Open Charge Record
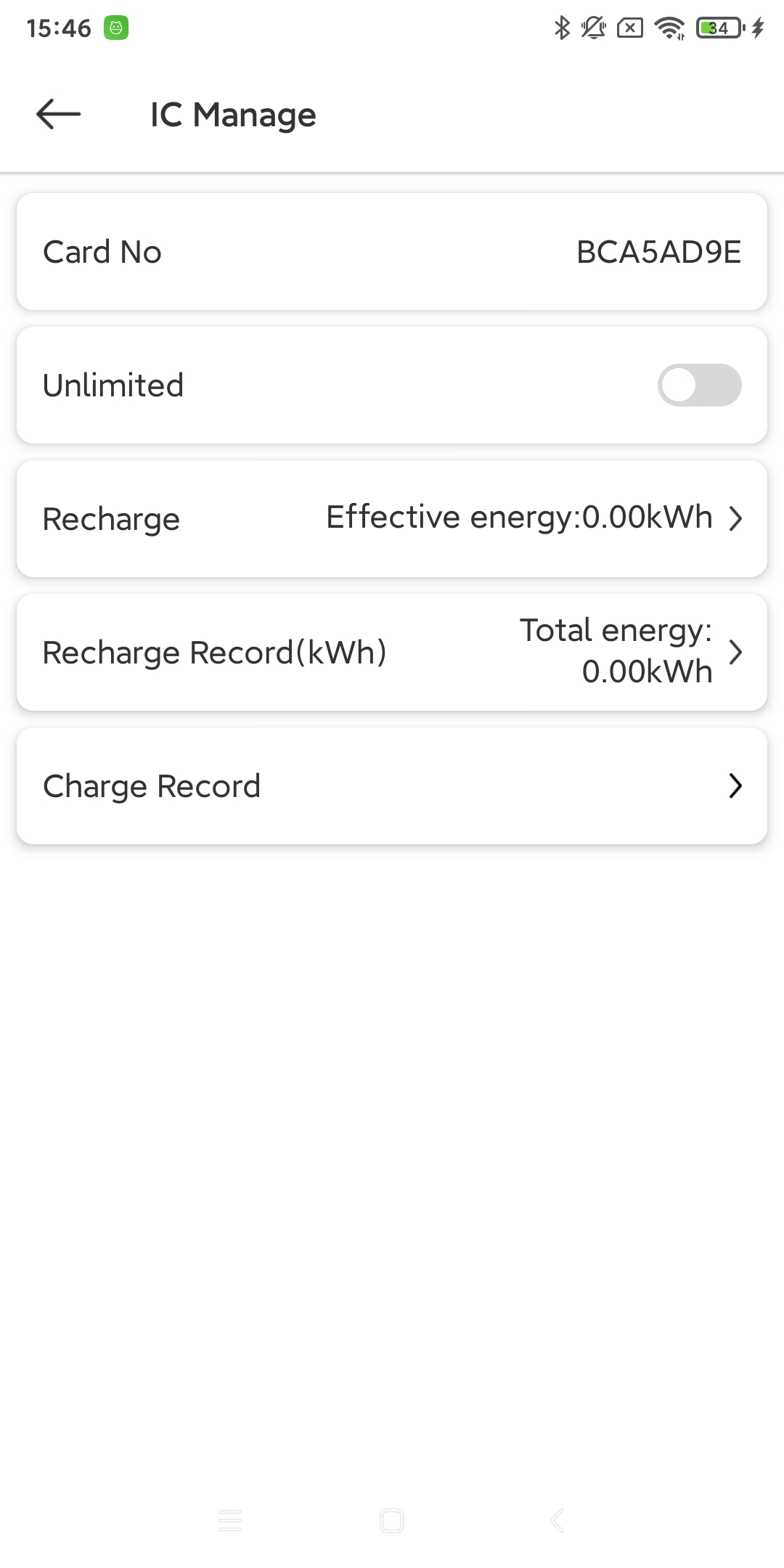The image size is (784, 1568). [392, 785]
